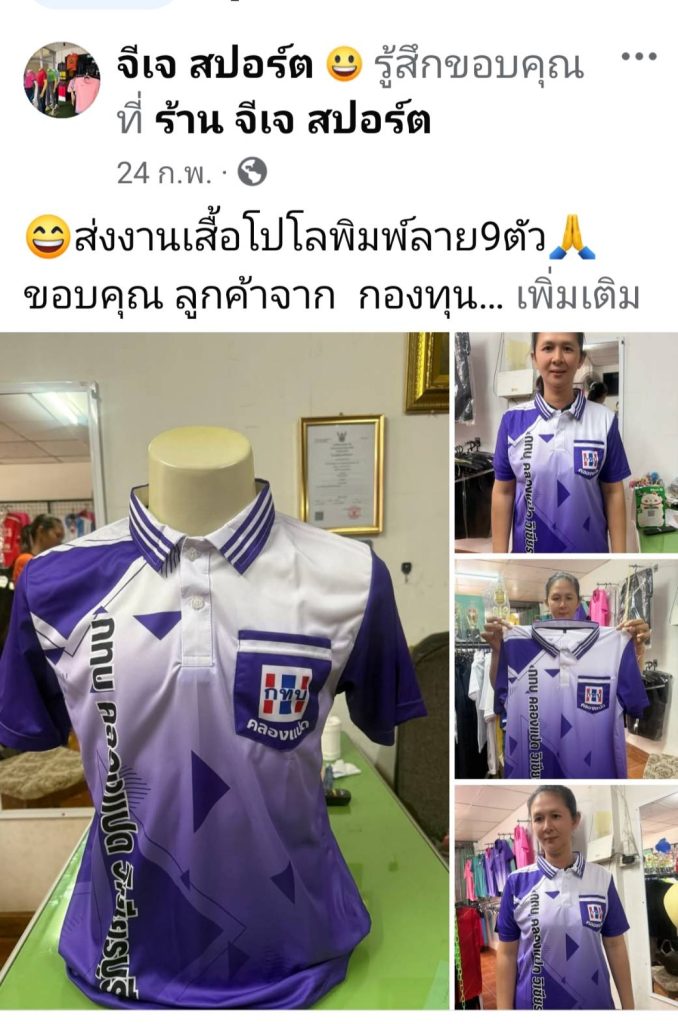This screenshot has height=1024, width=678.
Task: Open the large mannequin shirt photo
Action: [x=225, y=670]
